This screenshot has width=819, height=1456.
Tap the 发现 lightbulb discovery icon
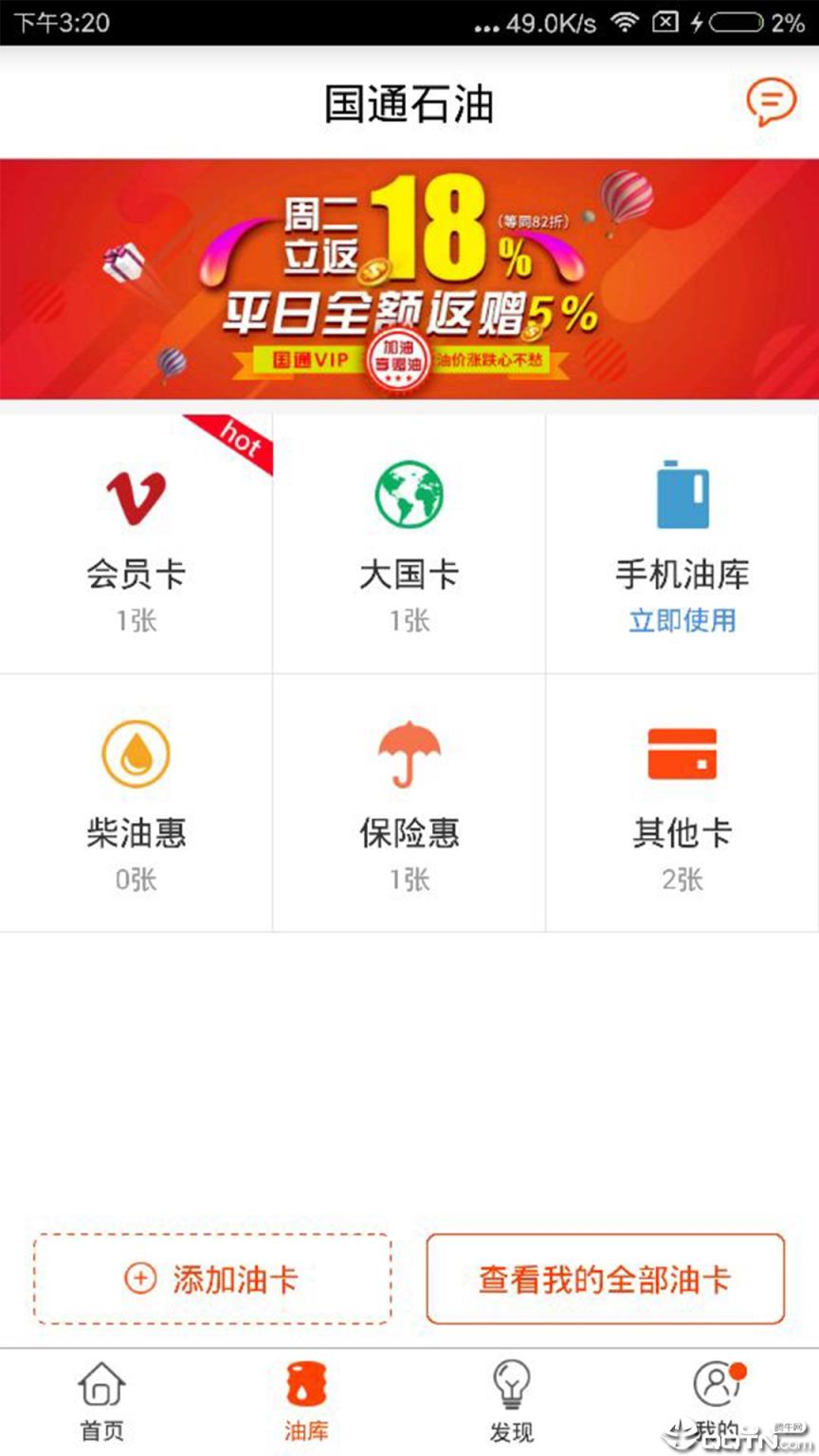tap(512, 1387)
